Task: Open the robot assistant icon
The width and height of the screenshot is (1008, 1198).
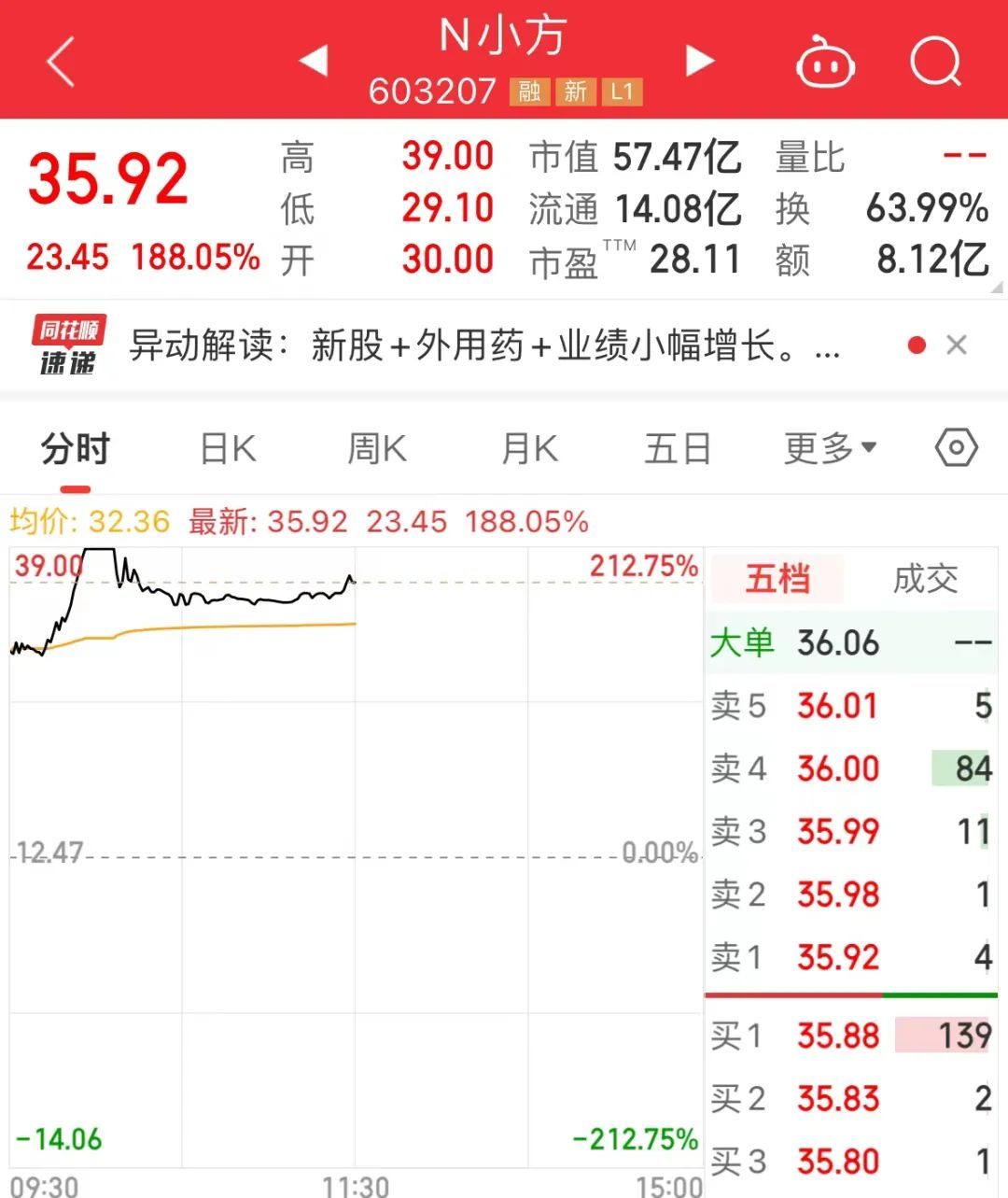Action: pyautogui.click(x=824, y=62)
